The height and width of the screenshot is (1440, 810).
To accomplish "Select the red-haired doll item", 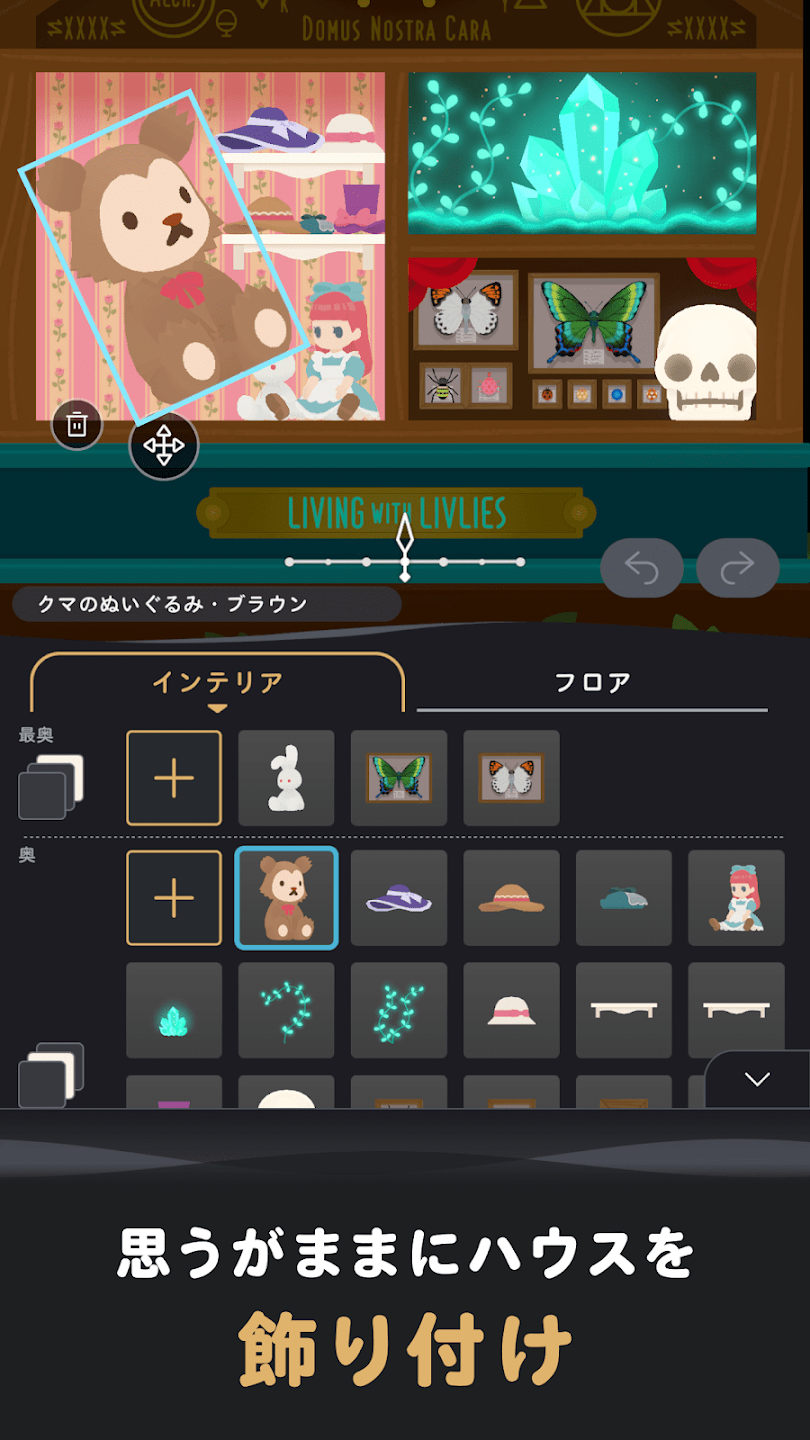I will (x=736, y=898).
